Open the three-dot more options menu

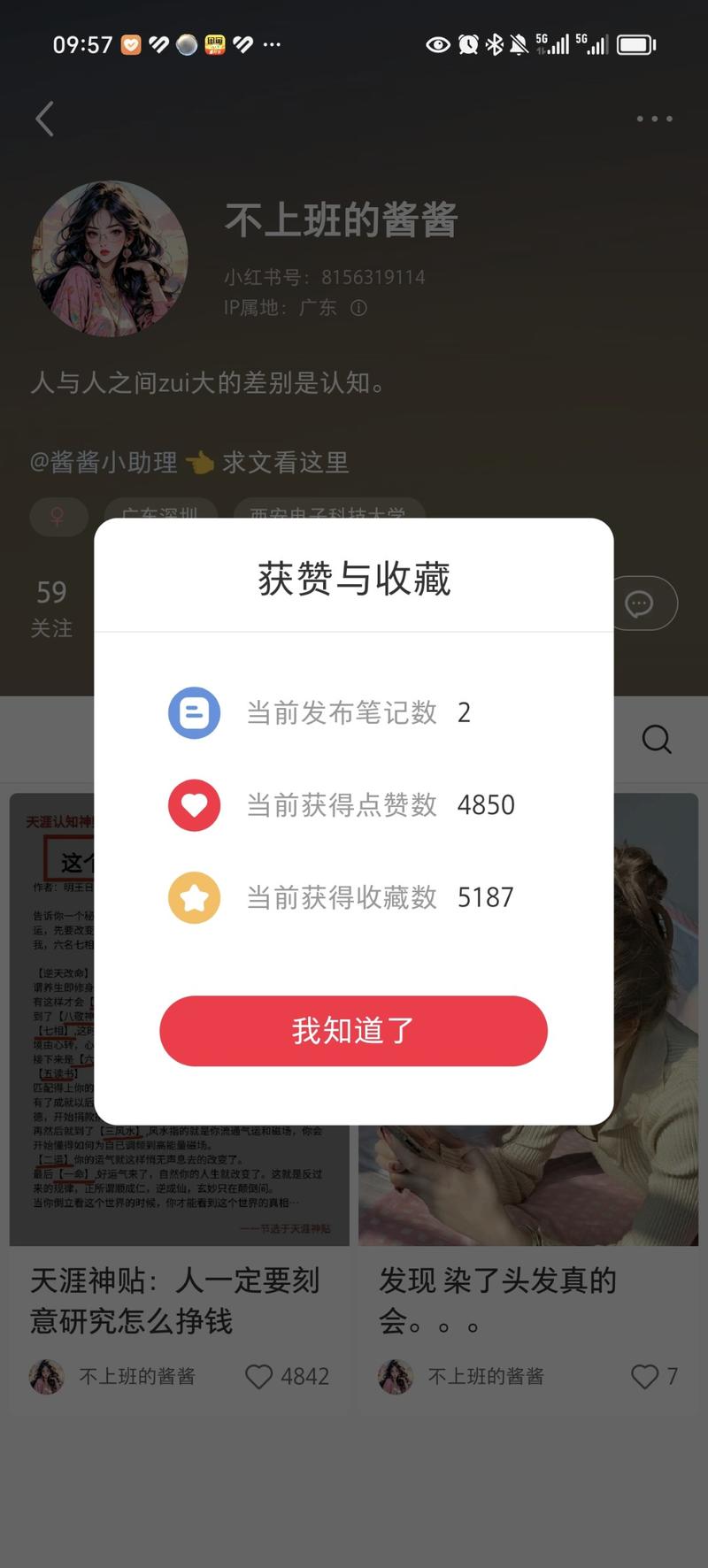(653, 118)
